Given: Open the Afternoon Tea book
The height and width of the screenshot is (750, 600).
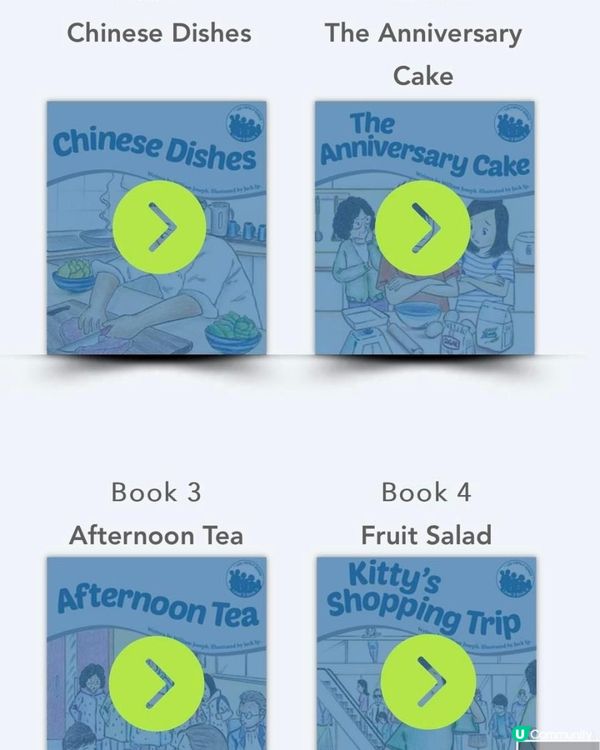Looking at the screenshot, I should (156, 683).
